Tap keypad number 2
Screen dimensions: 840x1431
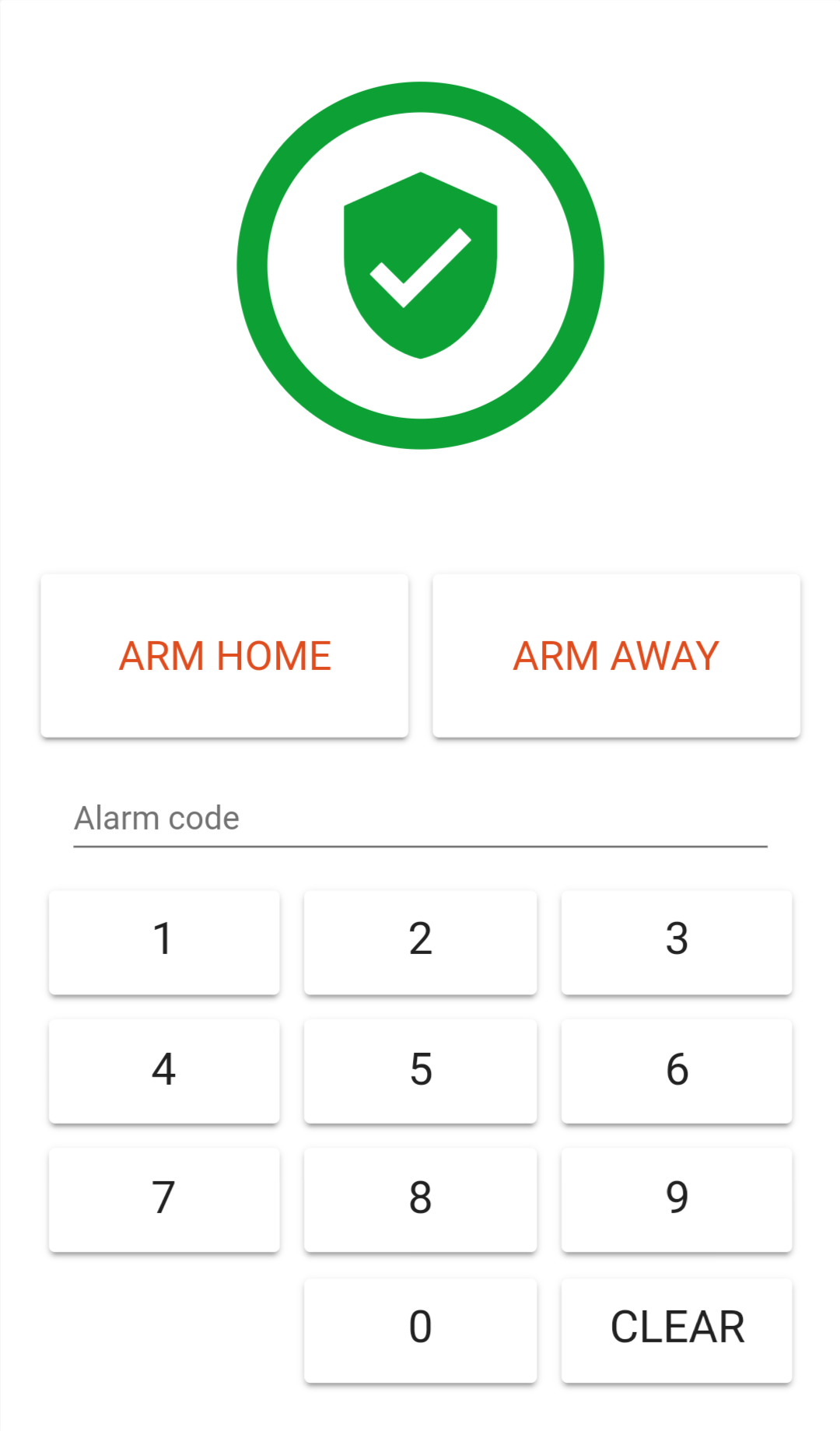[420, 942]
